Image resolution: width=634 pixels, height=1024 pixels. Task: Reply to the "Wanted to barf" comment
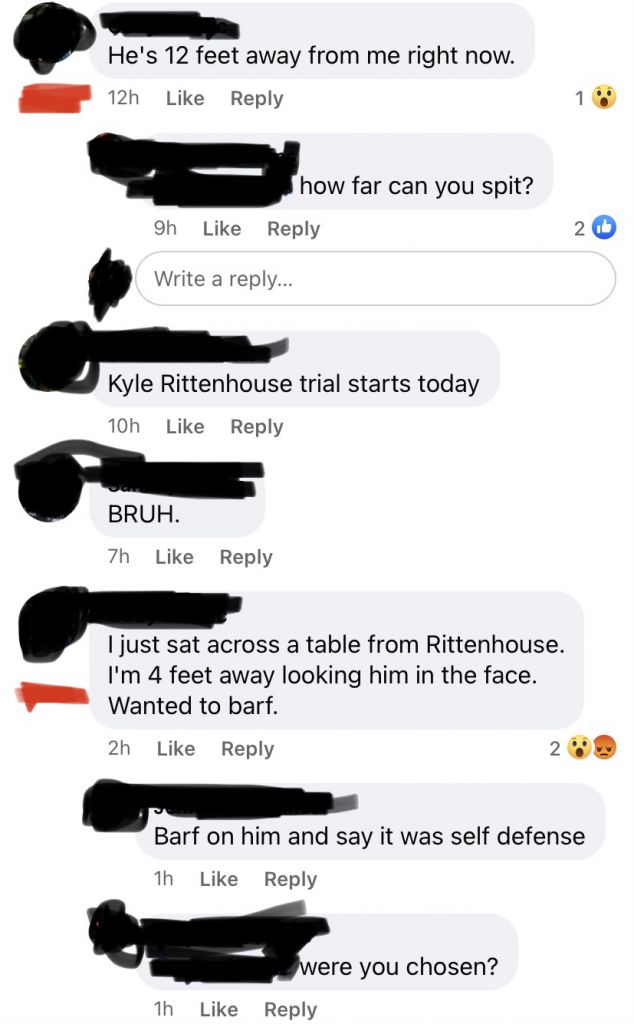[x=247, y=749]
